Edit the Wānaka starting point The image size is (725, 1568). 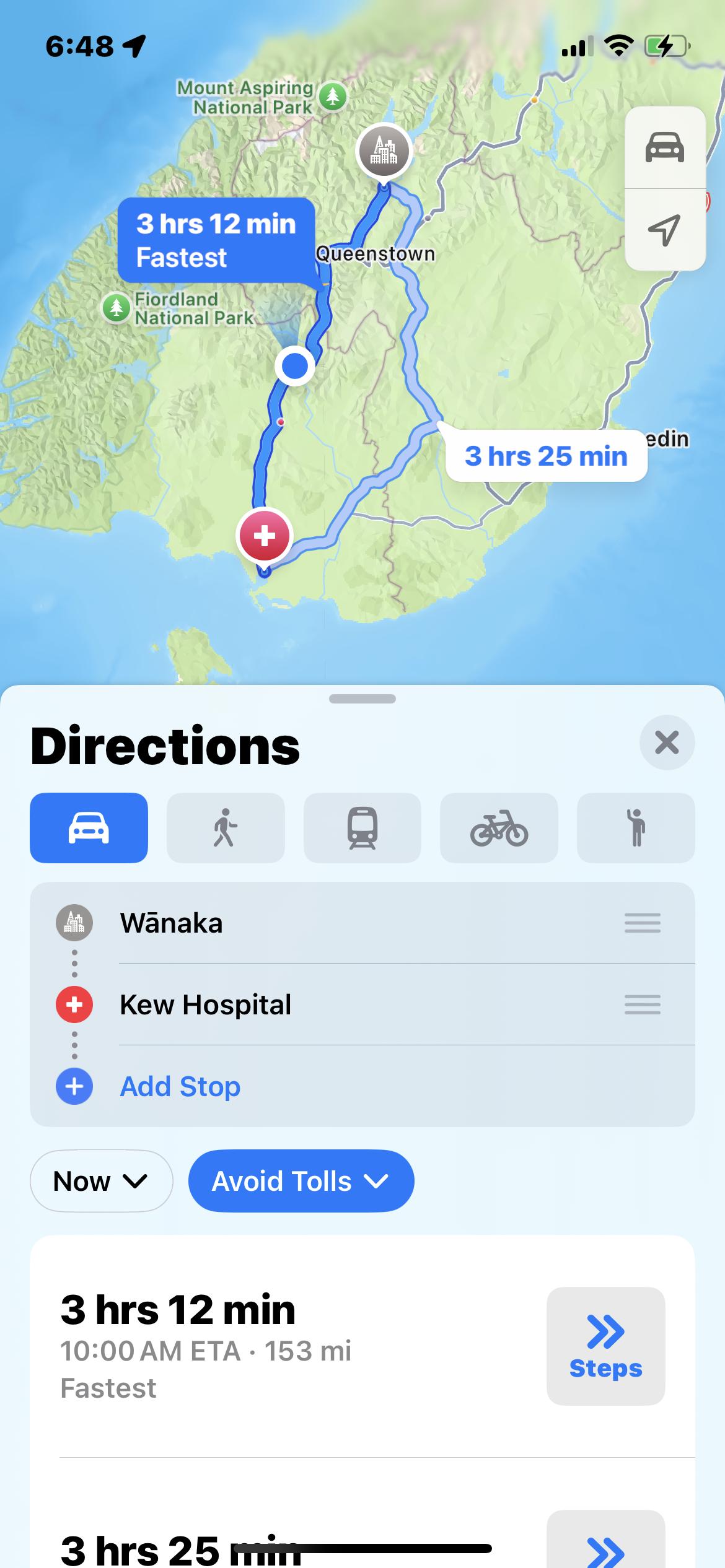[171, 923]
